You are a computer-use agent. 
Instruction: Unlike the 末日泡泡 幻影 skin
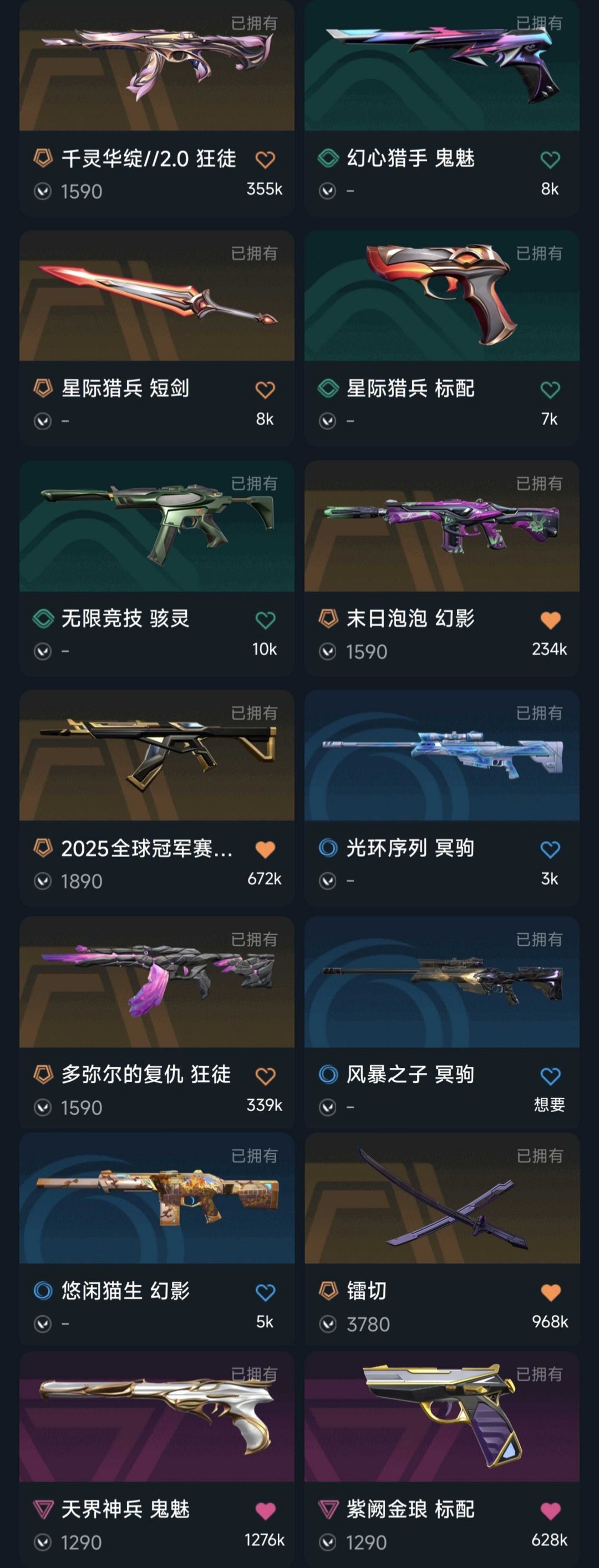[x=550, y=620]
